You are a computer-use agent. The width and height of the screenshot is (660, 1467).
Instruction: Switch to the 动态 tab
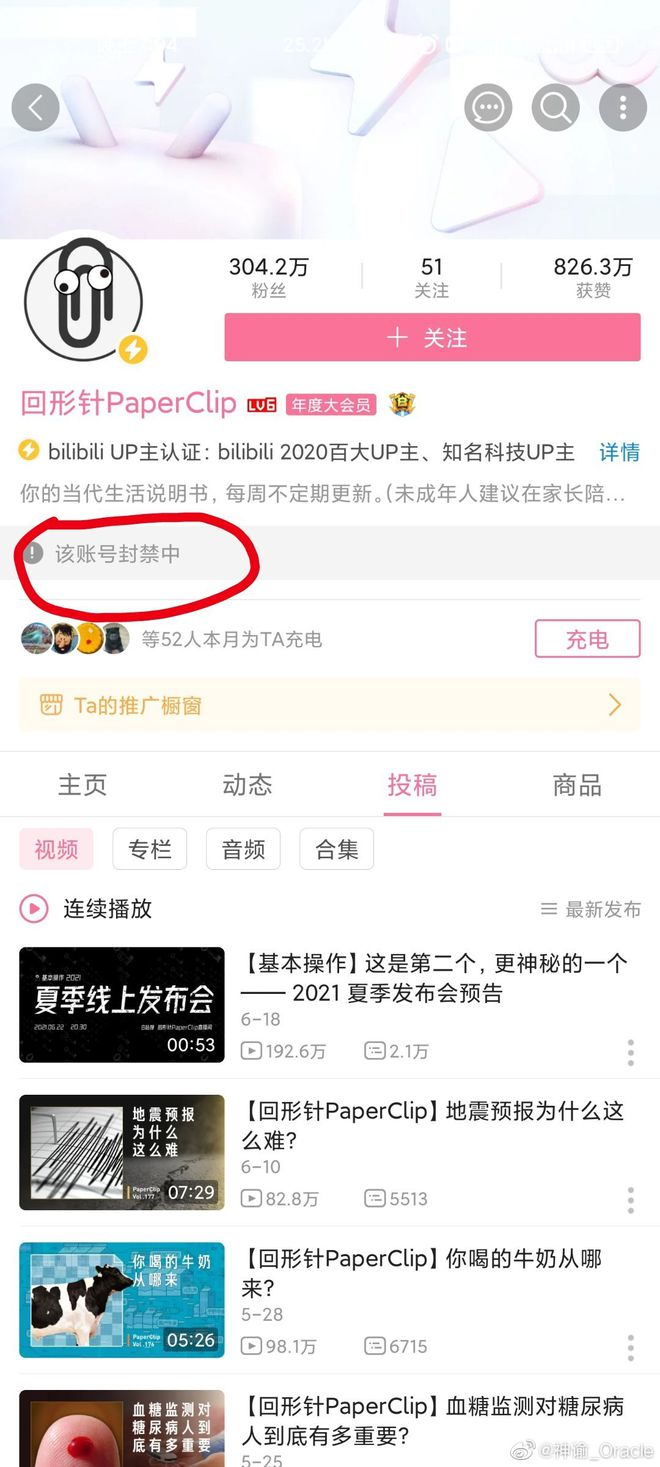[x=247, y=785]
